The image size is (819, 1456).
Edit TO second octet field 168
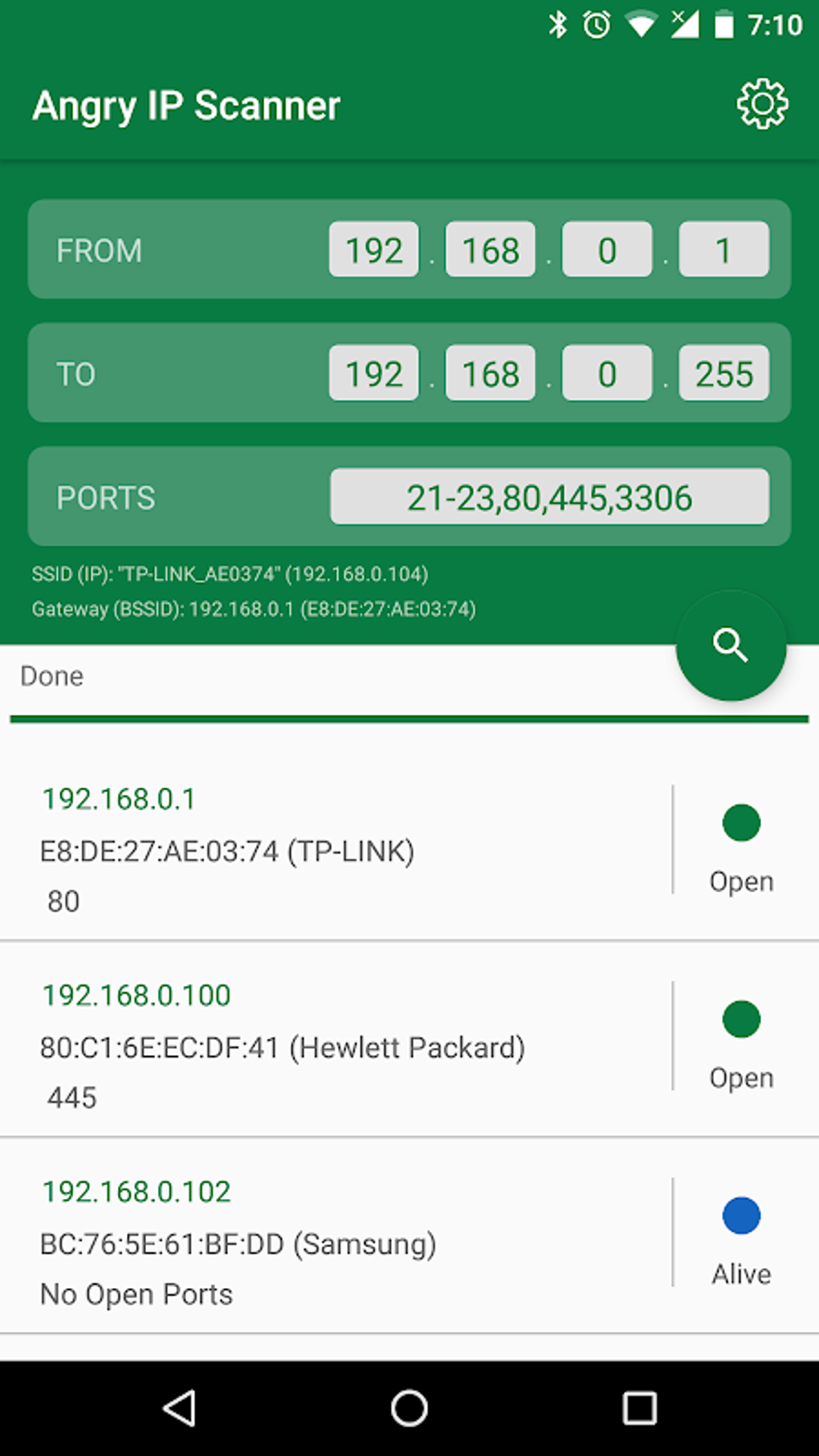pos(491,373)
